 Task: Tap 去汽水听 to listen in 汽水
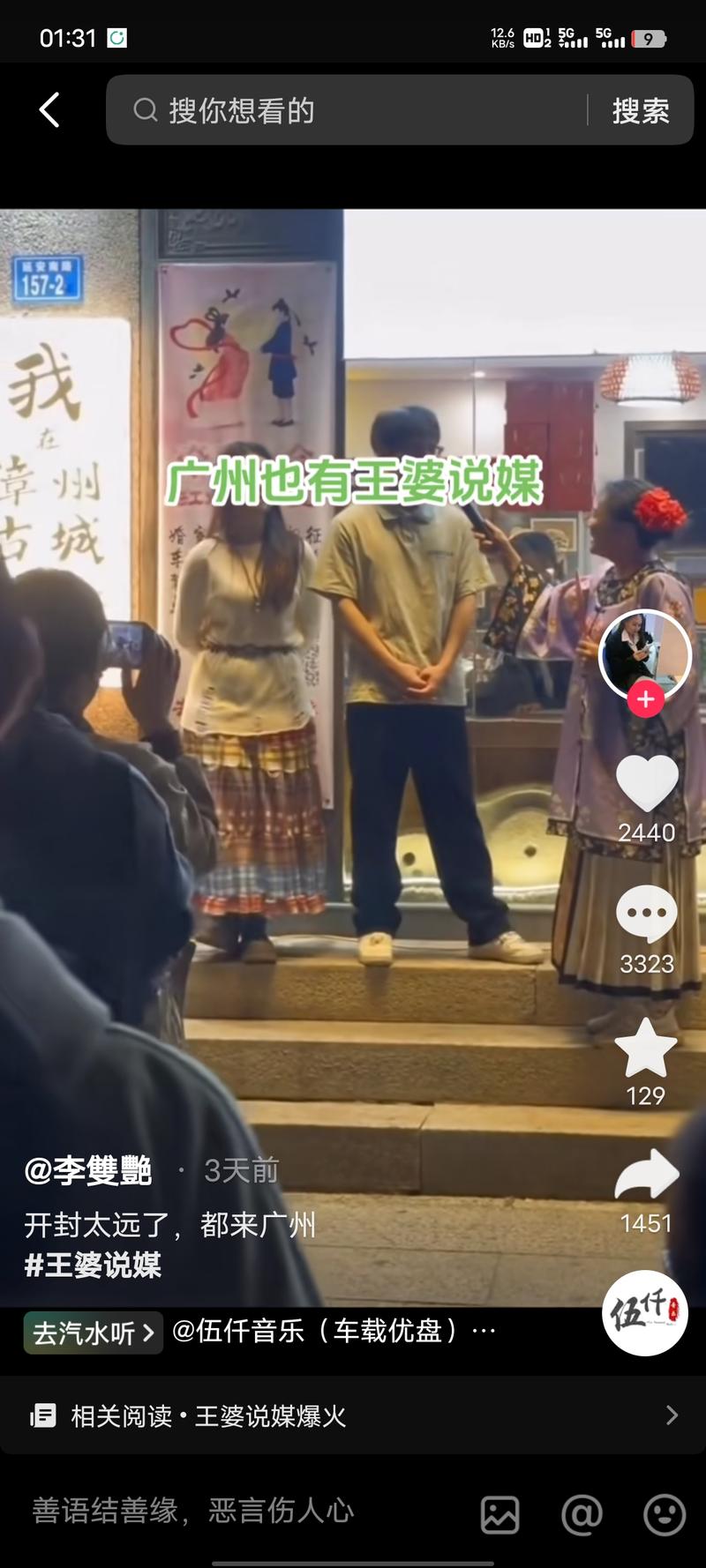coord(93,1333)
